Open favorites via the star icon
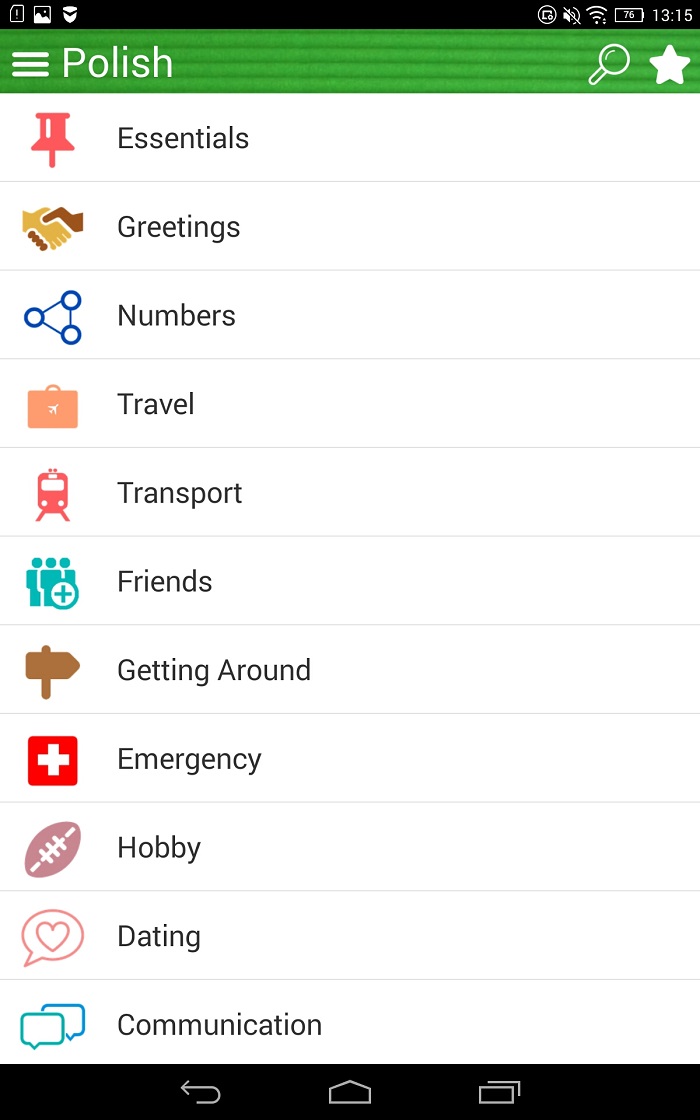The width and height of the screenshot is (700, 1120). (x=668, y=65)
